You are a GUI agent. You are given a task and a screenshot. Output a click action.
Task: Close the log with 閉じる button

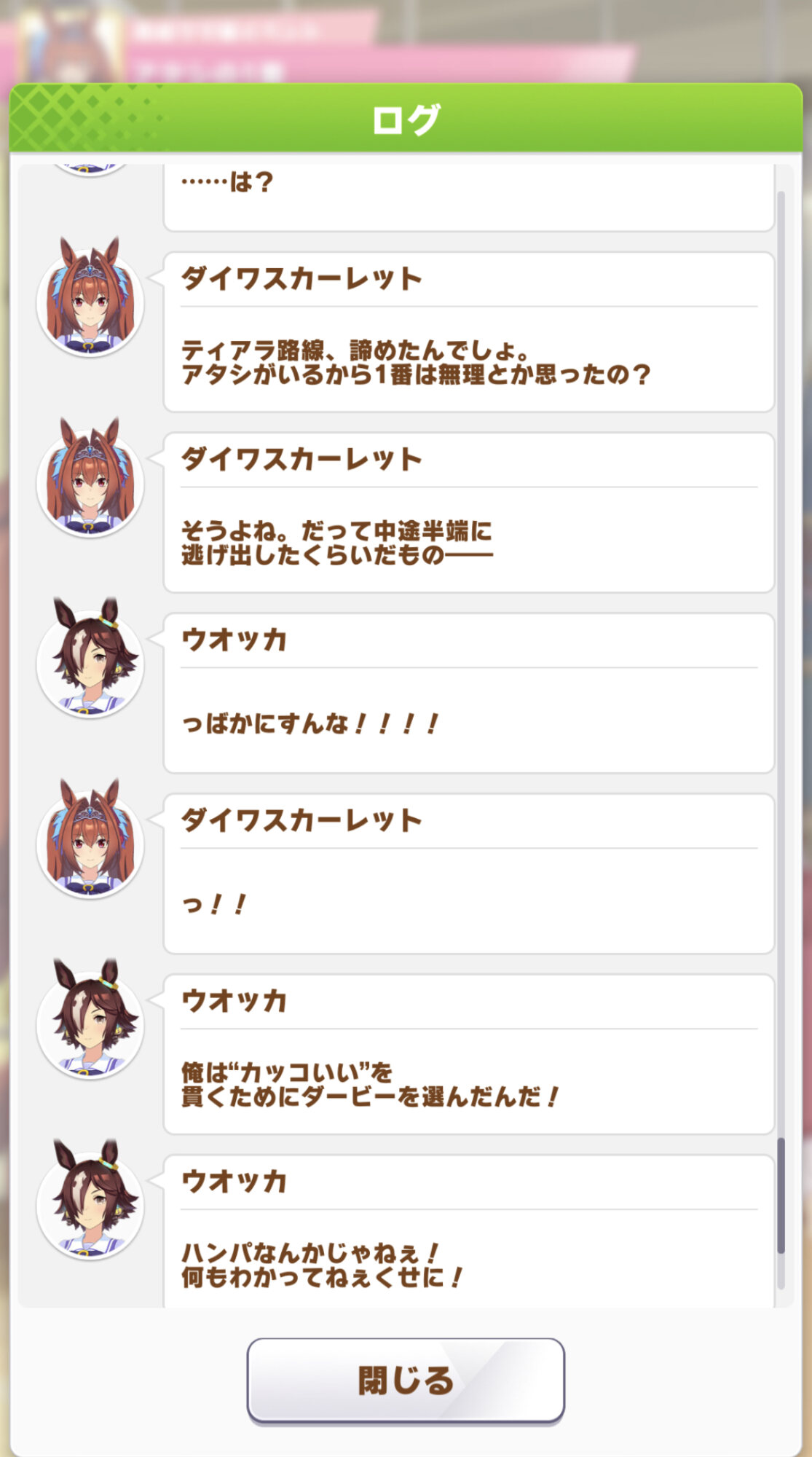[406, 1380]
